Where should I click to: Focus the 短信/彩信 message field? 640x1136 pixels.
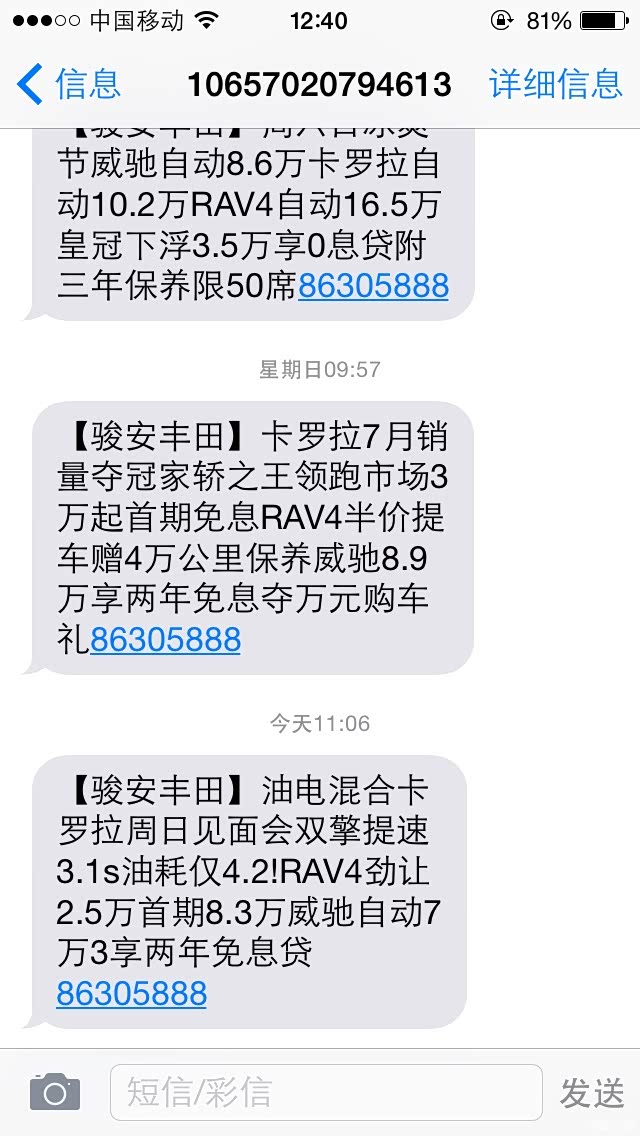point(325,1092)
